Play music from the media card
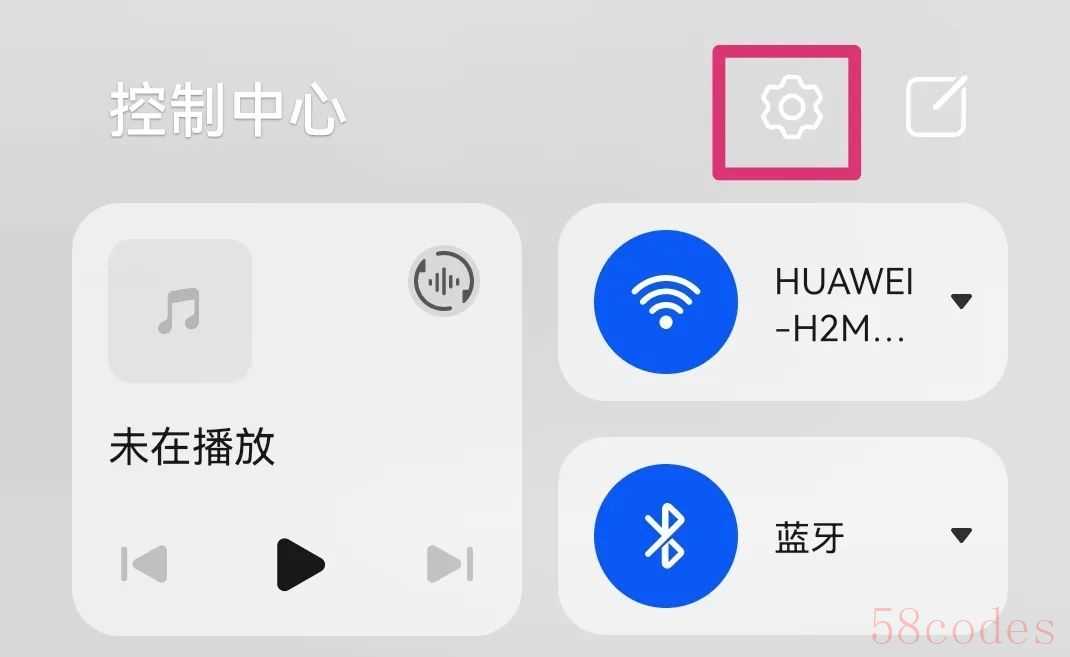Viewport: 1070px width, 657px height. (x=299, y=564)
